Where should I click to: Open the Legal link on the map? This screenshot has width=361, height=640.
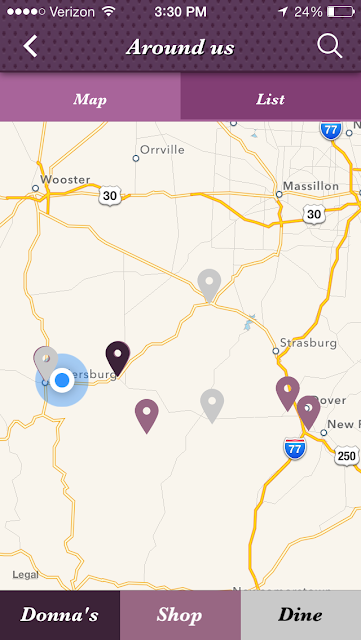[x=25, y=575]
